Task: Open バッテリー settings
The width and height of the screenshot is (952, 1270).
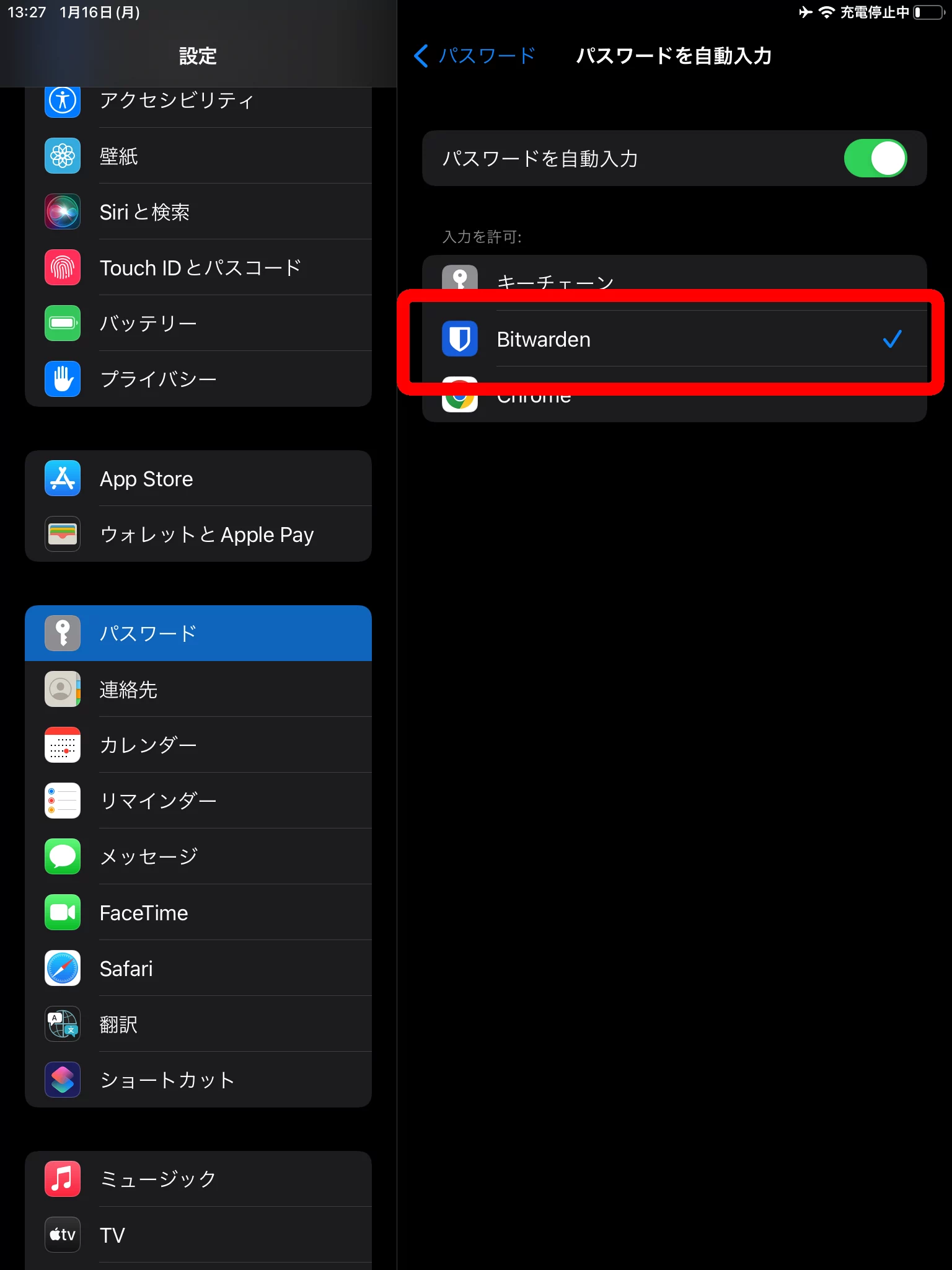Action: [198, 323]
